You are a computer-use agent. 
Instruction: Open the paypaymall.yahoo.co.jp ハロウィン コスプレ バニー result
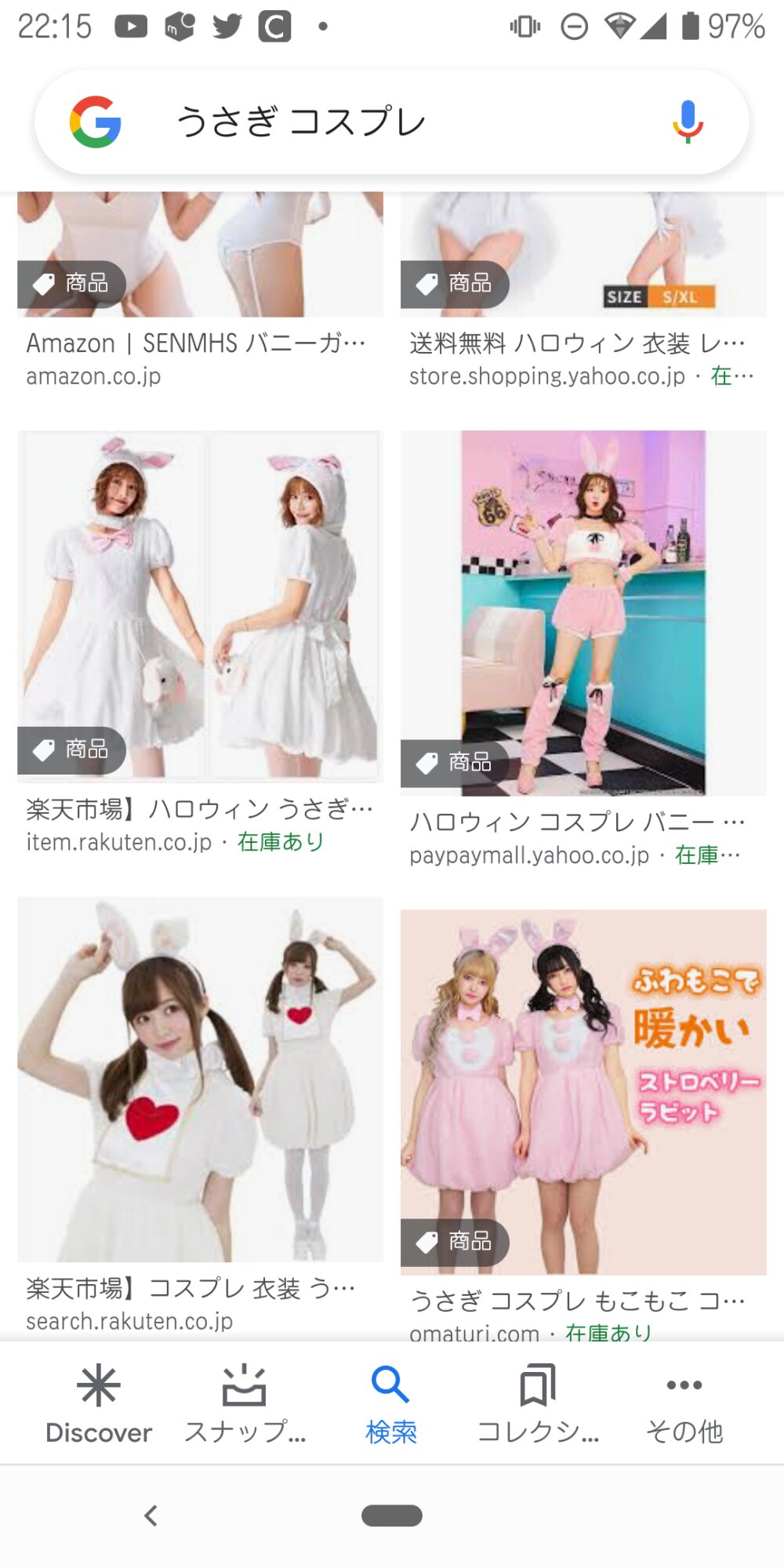(x=577, y=822)
